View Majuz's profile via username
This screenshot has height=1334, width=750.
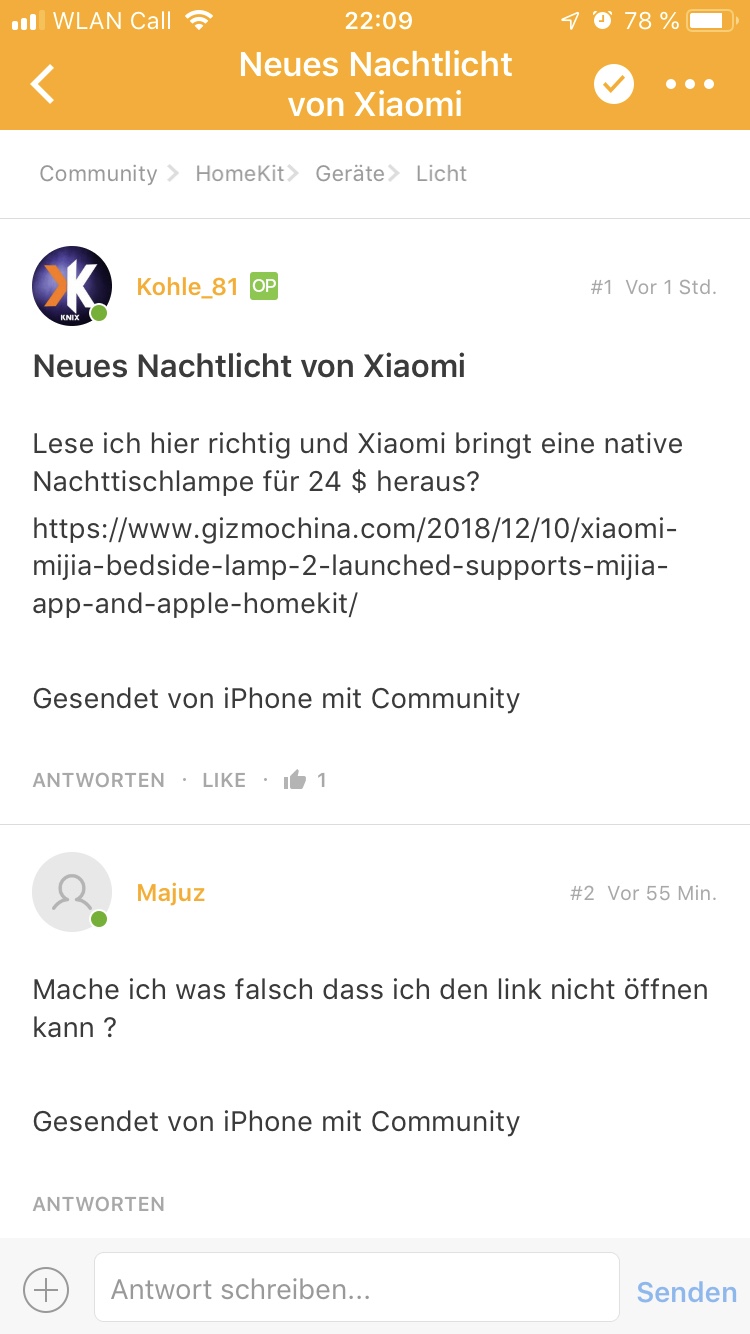[171, 892]
